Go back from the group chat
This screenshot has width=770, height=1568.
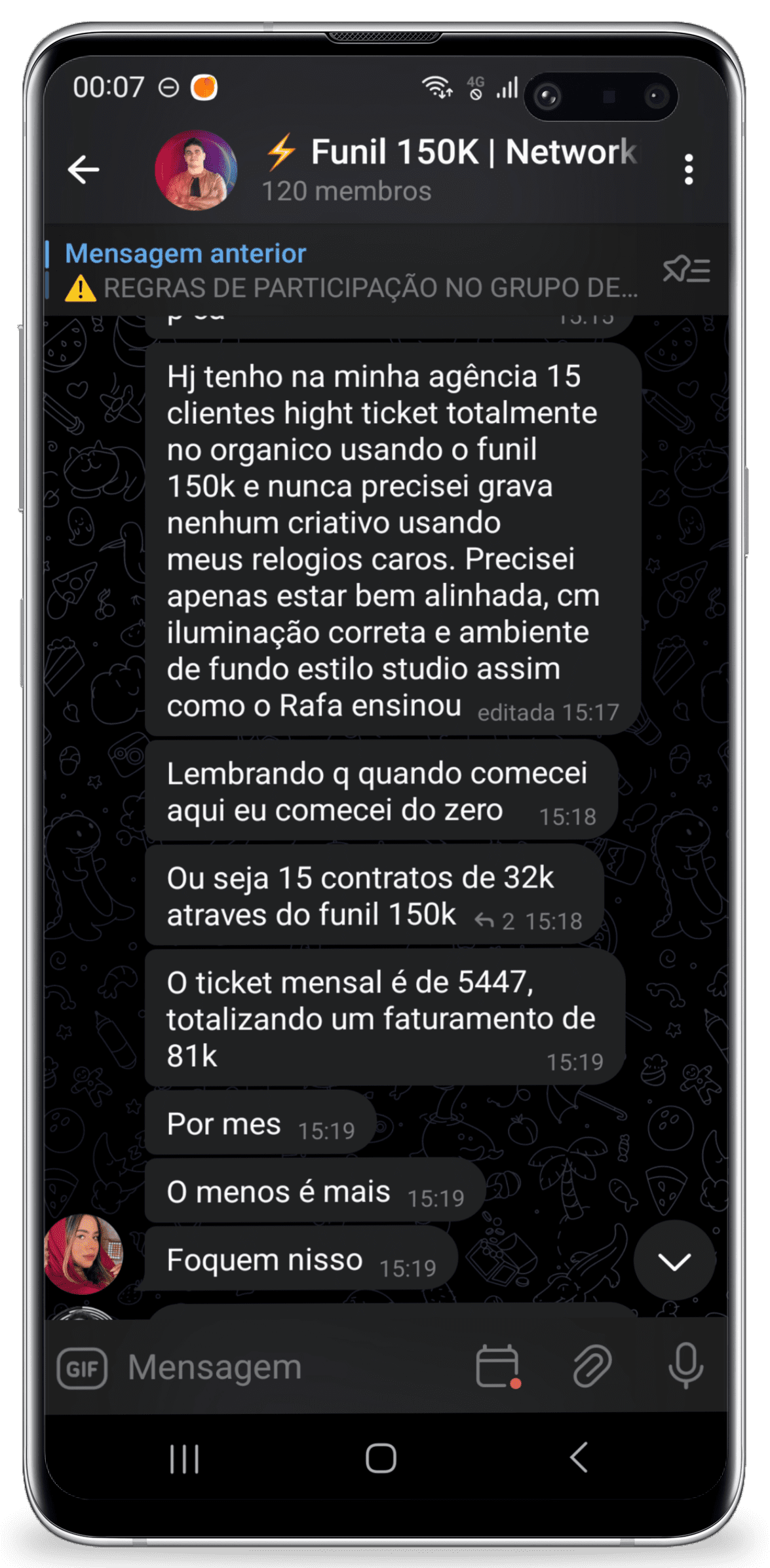tap(83, 170)
